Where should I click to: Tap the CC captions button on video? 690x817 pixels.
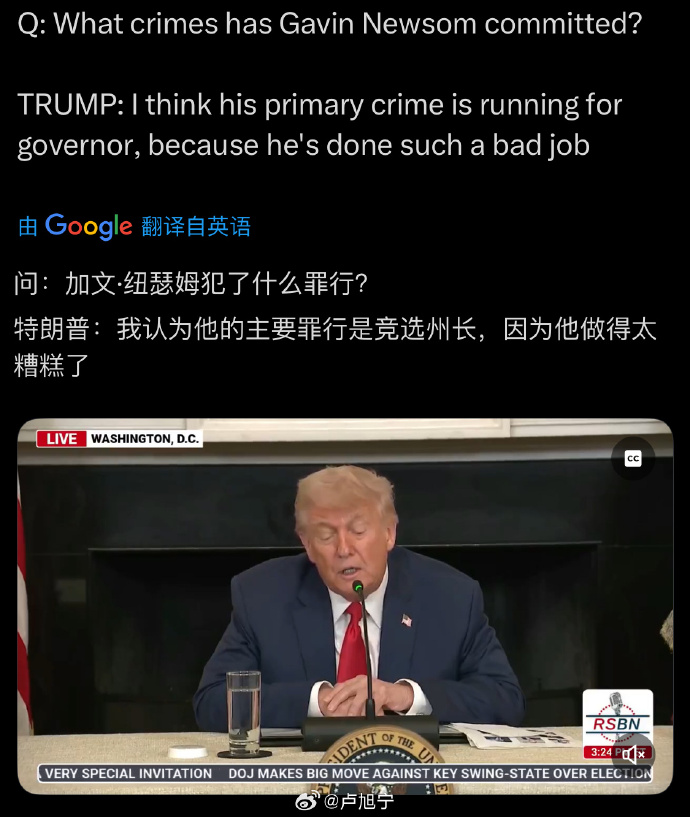[632, 458]
